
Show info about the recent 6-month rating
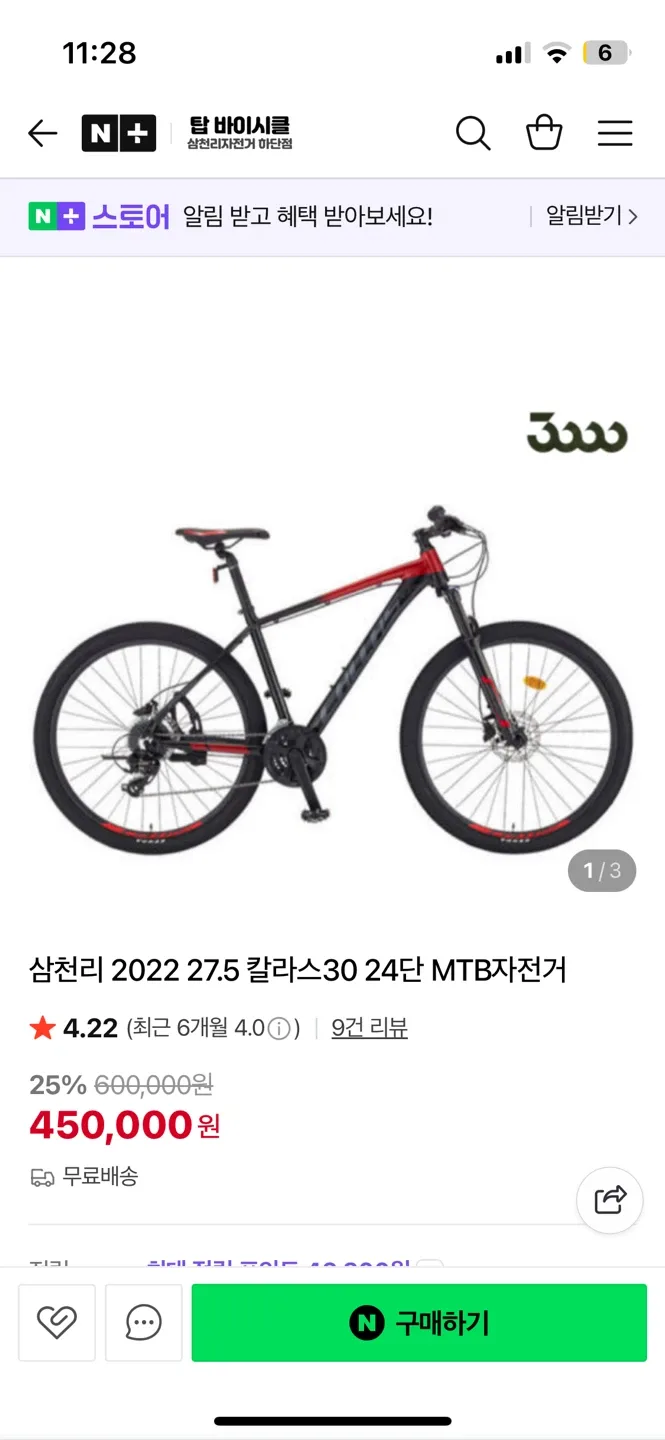(x=281, y=1029)
